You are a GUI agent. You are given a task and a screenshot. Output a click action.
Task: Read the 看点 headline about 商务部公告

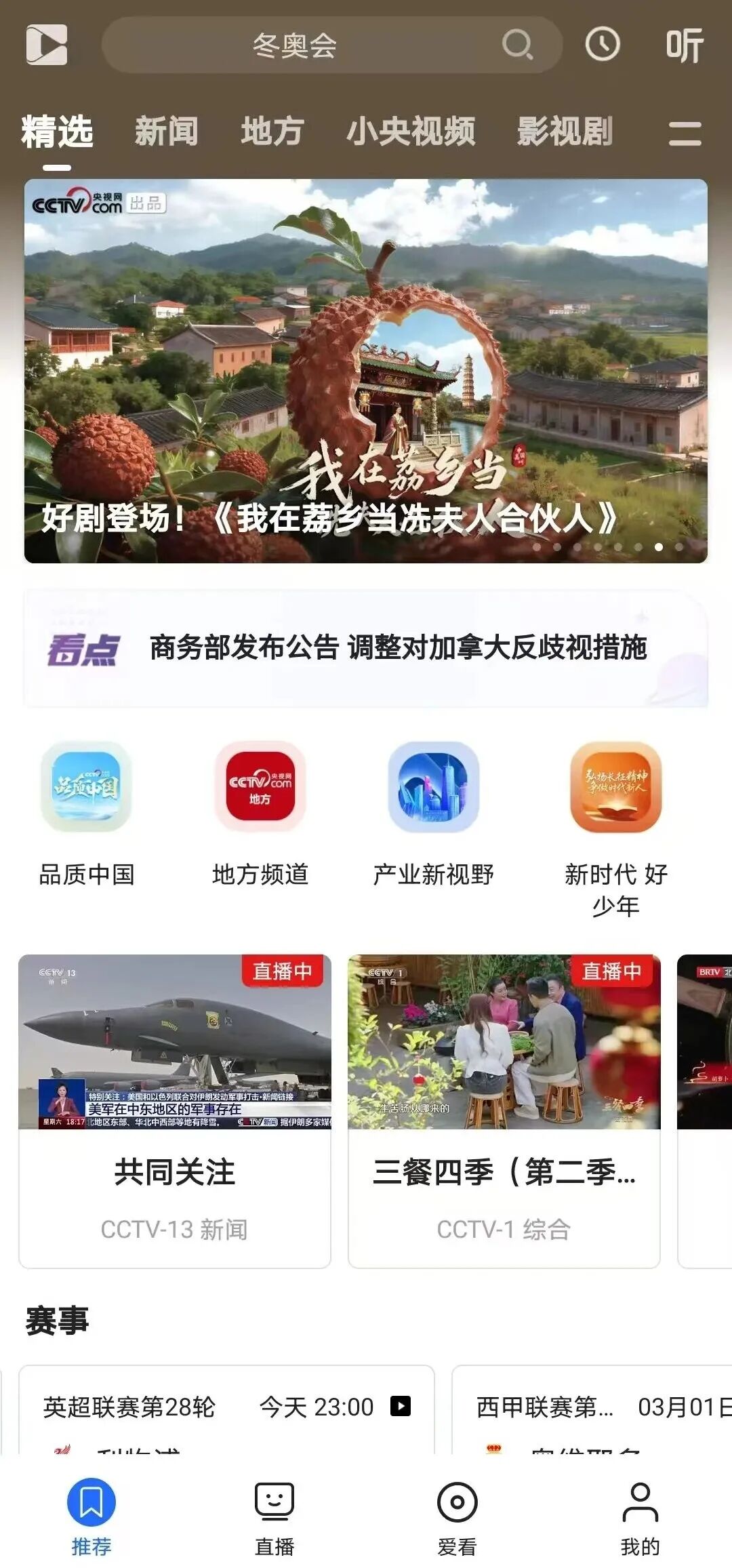(x=397, y=648)
